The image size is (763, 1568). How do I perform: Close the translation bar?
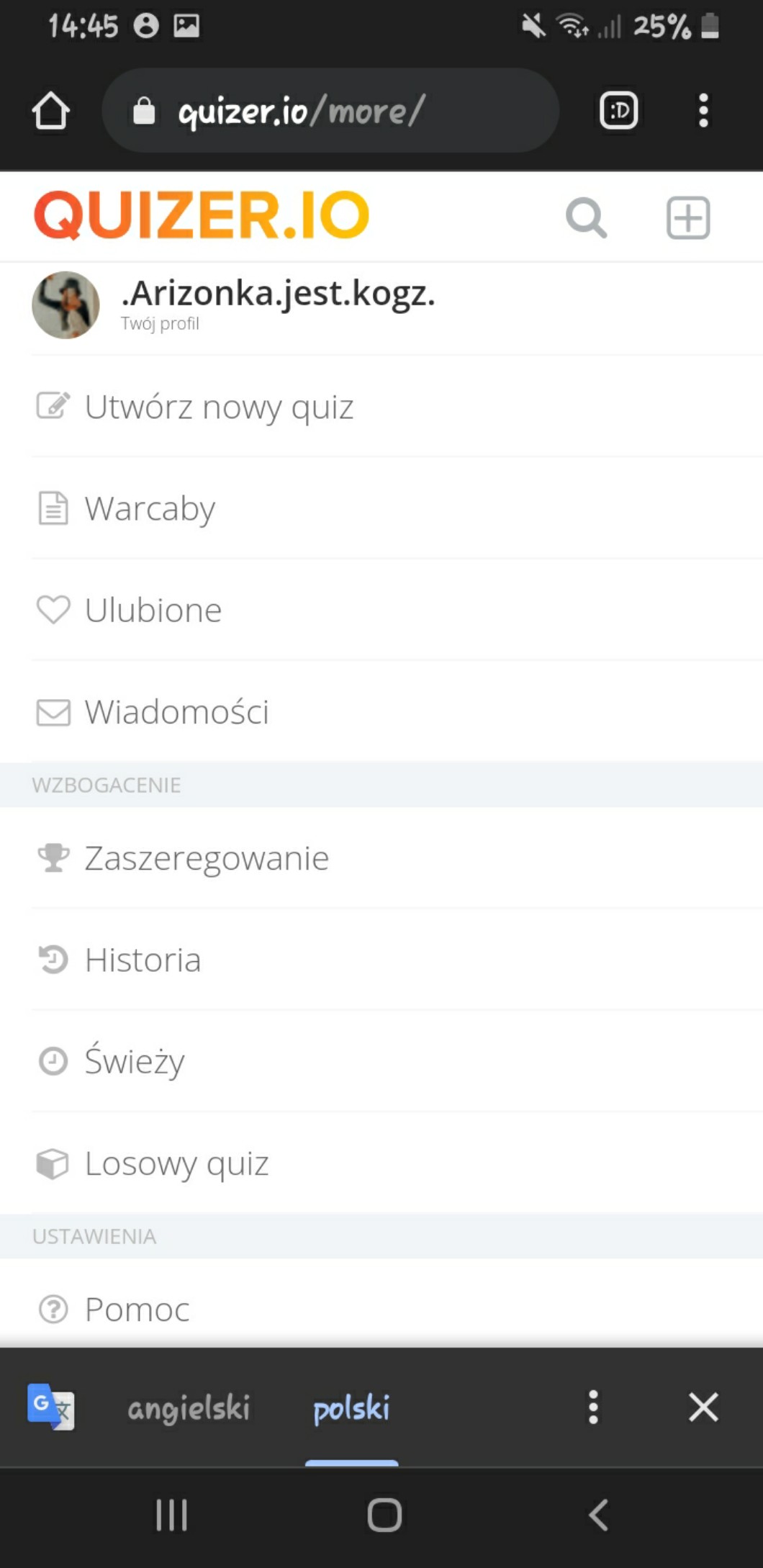pos(703,1407)
